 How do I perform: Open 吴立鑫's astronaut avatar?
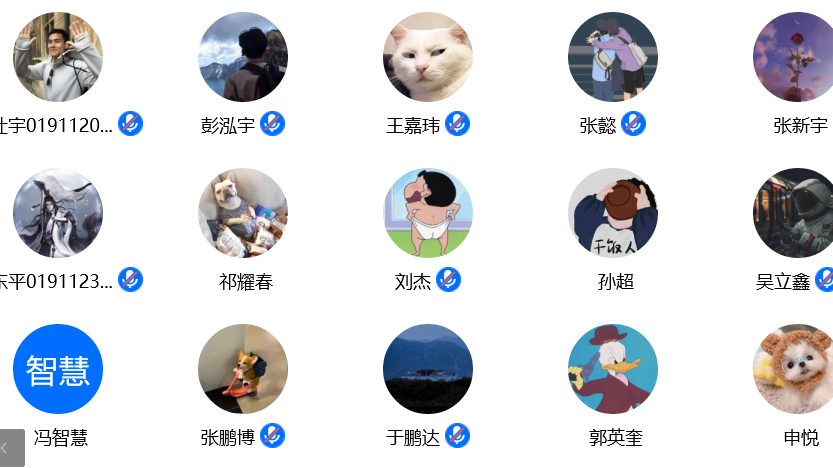[797, 213]
